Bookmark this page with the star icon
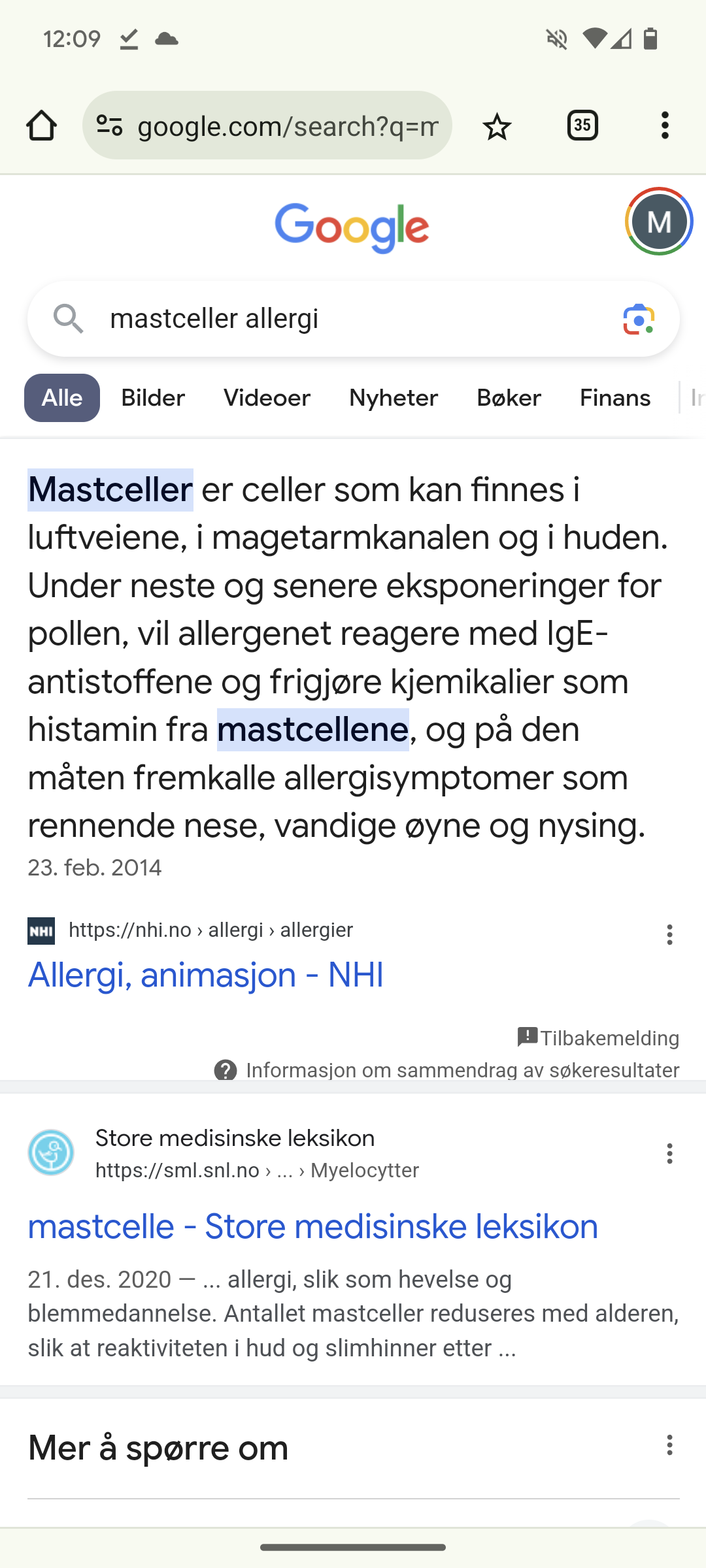Screen dimensions: 706x1568 [x=497, y=125]
